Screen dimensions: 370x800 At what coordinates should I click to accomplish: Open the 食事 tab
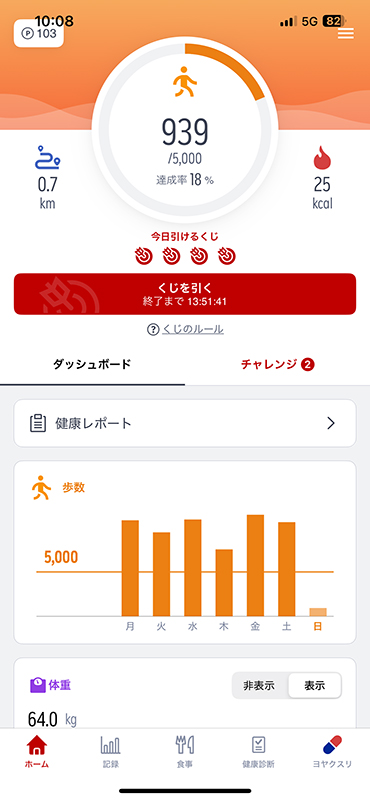click(x=185, y=753)
